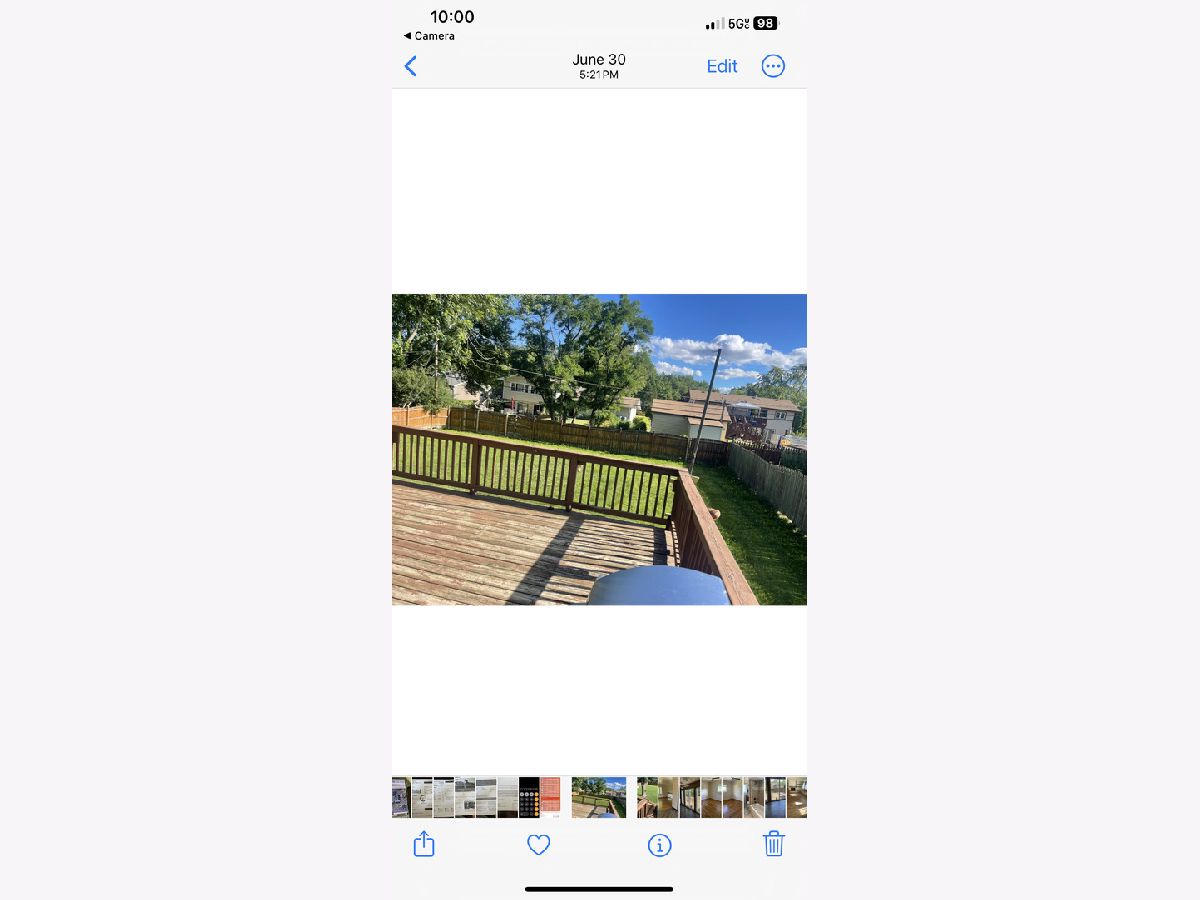Tap Edit to modify this photo
Viewport: 1200px width, 900px height.
click(721, 66)
